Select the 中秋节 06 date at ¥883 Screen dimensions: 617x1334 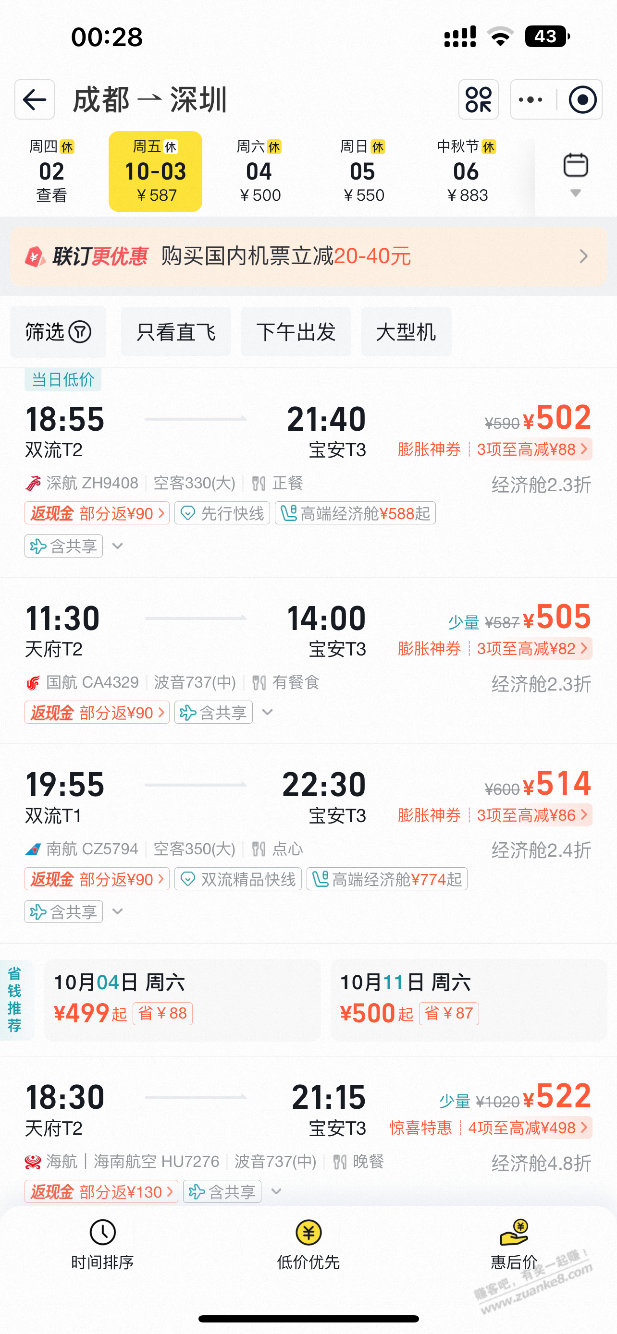click(x=466, y=172)
